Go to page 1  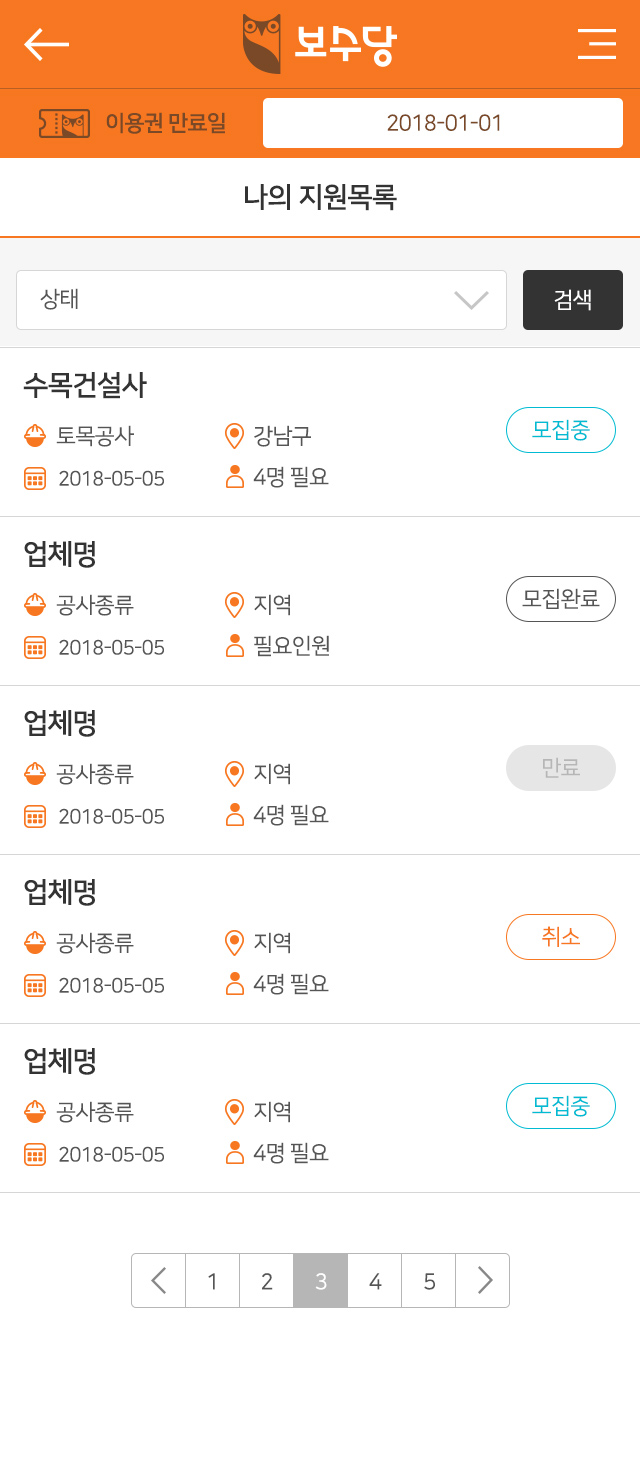click(x=213, y=1280)
